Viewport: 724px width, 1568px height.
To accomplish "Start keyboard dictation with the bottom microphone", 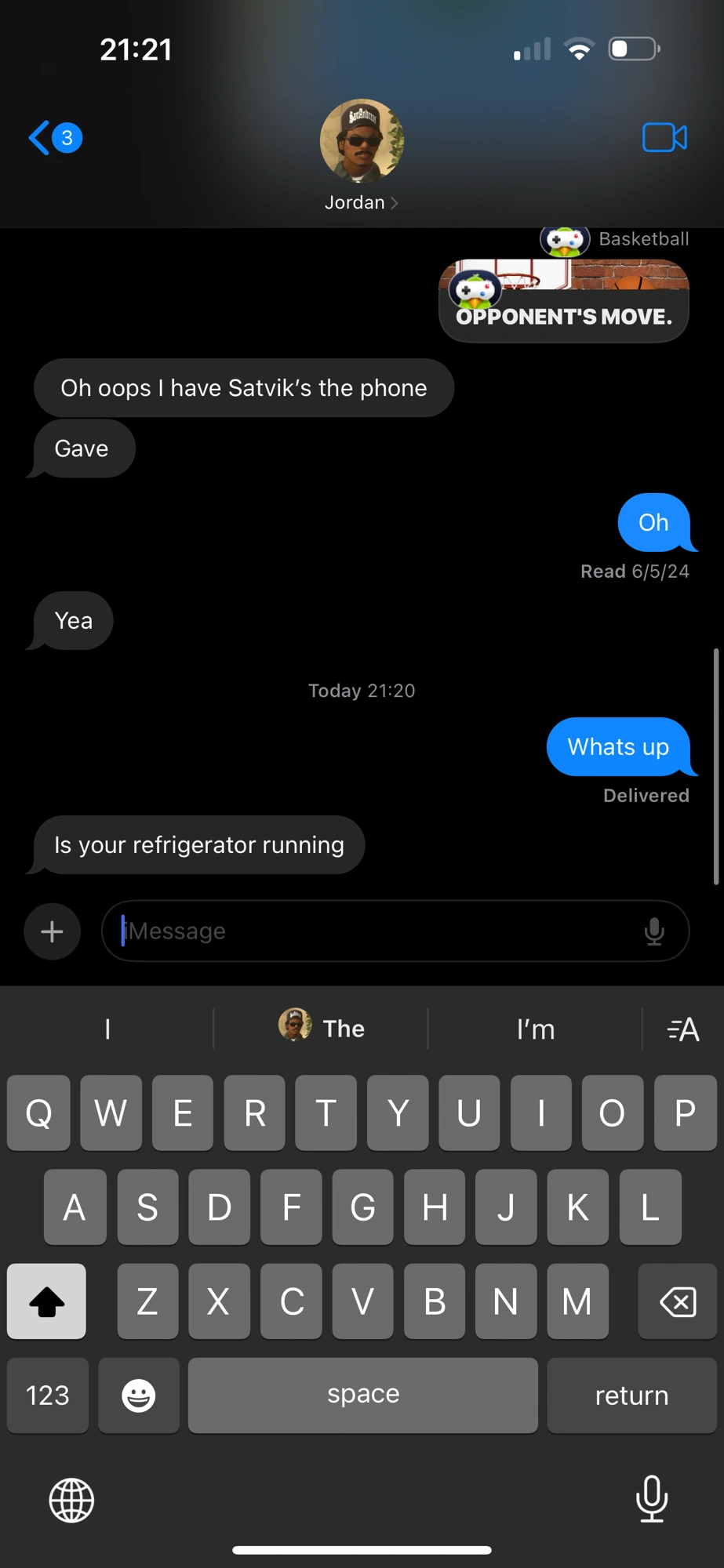I will [652, 1498].
